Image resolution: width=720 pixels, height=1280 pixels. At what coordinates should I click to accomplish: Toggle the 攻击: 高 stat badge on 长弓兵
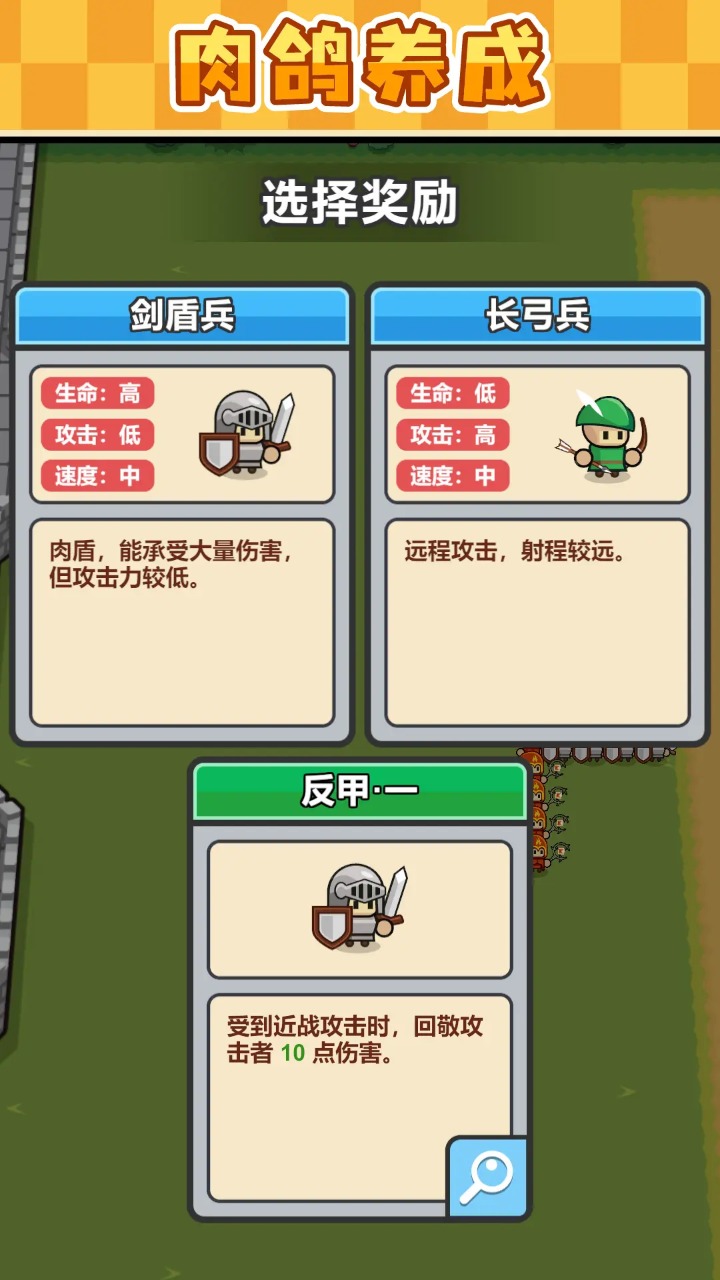click(452, 434)
